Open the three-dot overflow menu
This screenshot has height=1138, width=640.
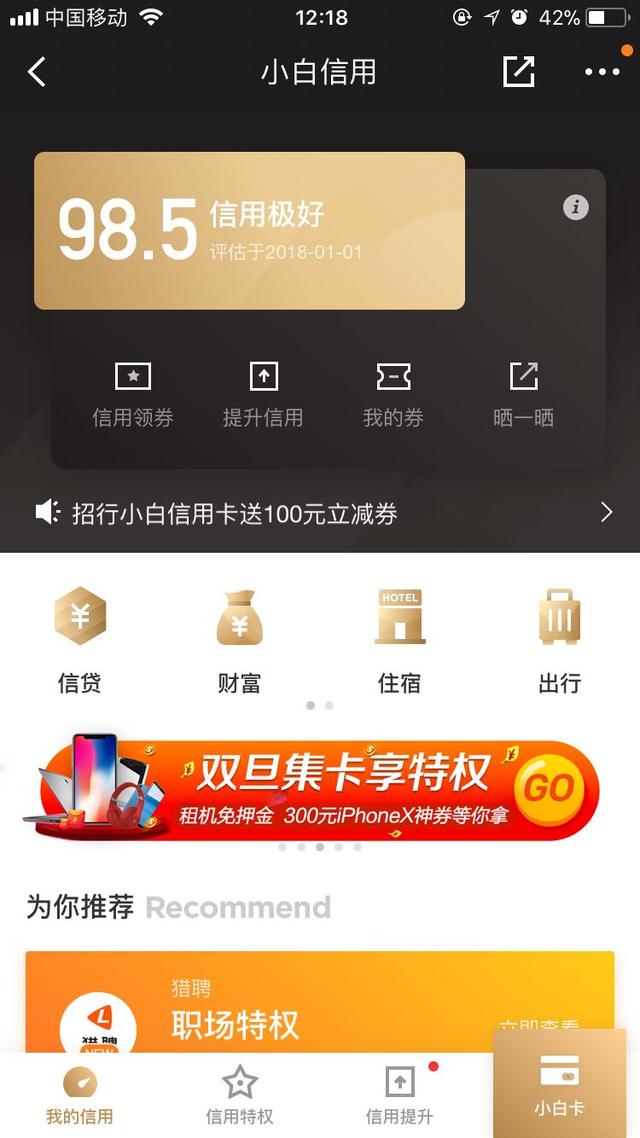(x=602, y=72)
